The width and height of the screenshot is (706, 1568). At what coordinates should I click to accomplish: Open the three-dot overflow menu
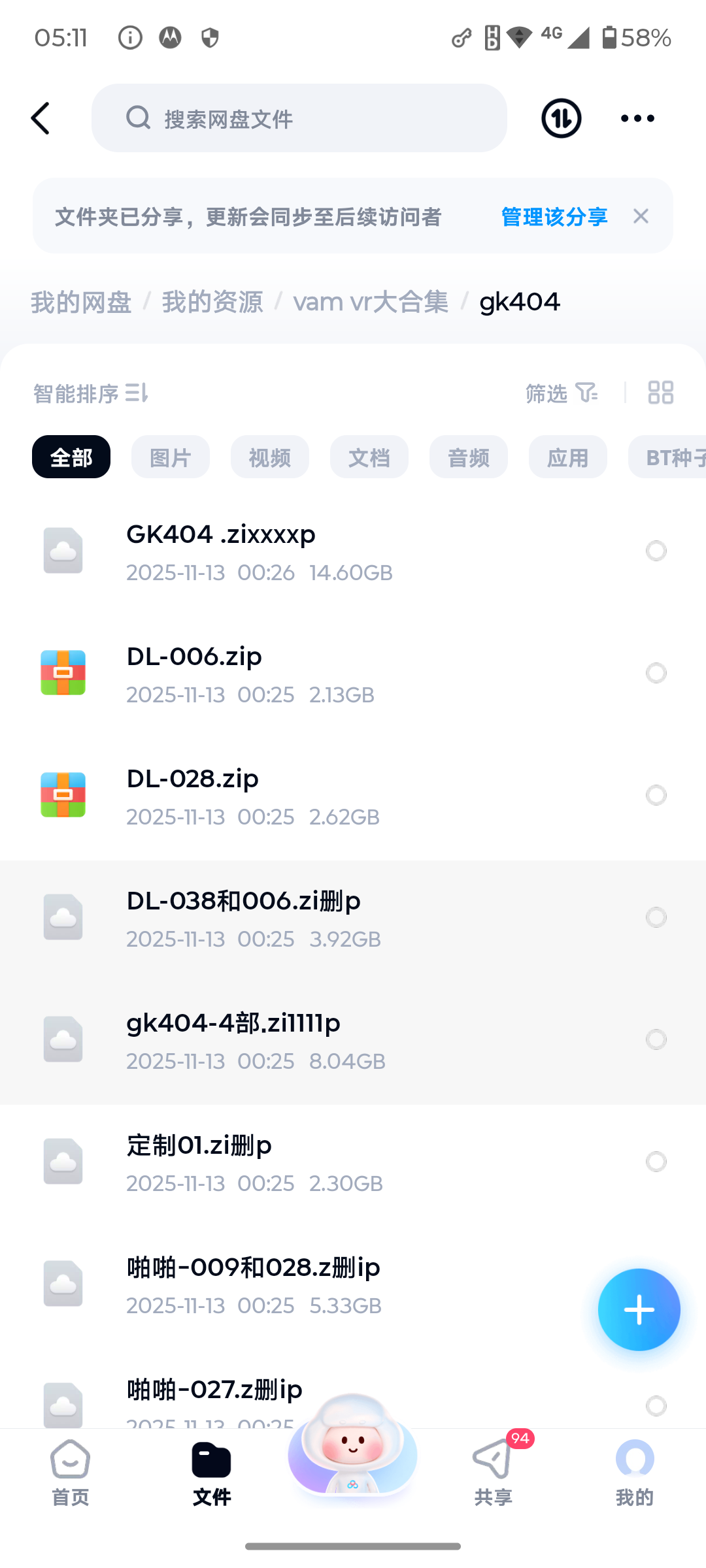click(x=637, y=118)
